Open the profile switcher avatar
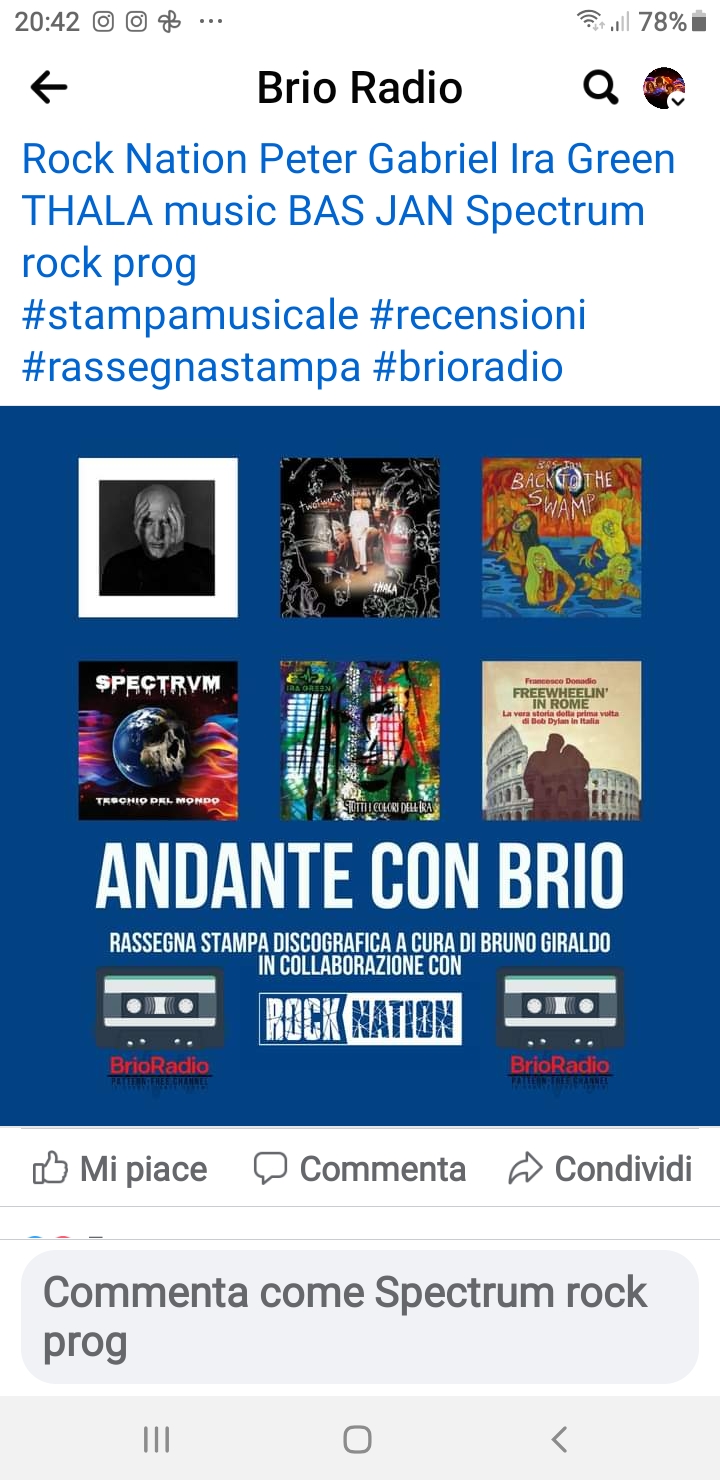Screen dimensions: 720x1480 tap(664, 88)
